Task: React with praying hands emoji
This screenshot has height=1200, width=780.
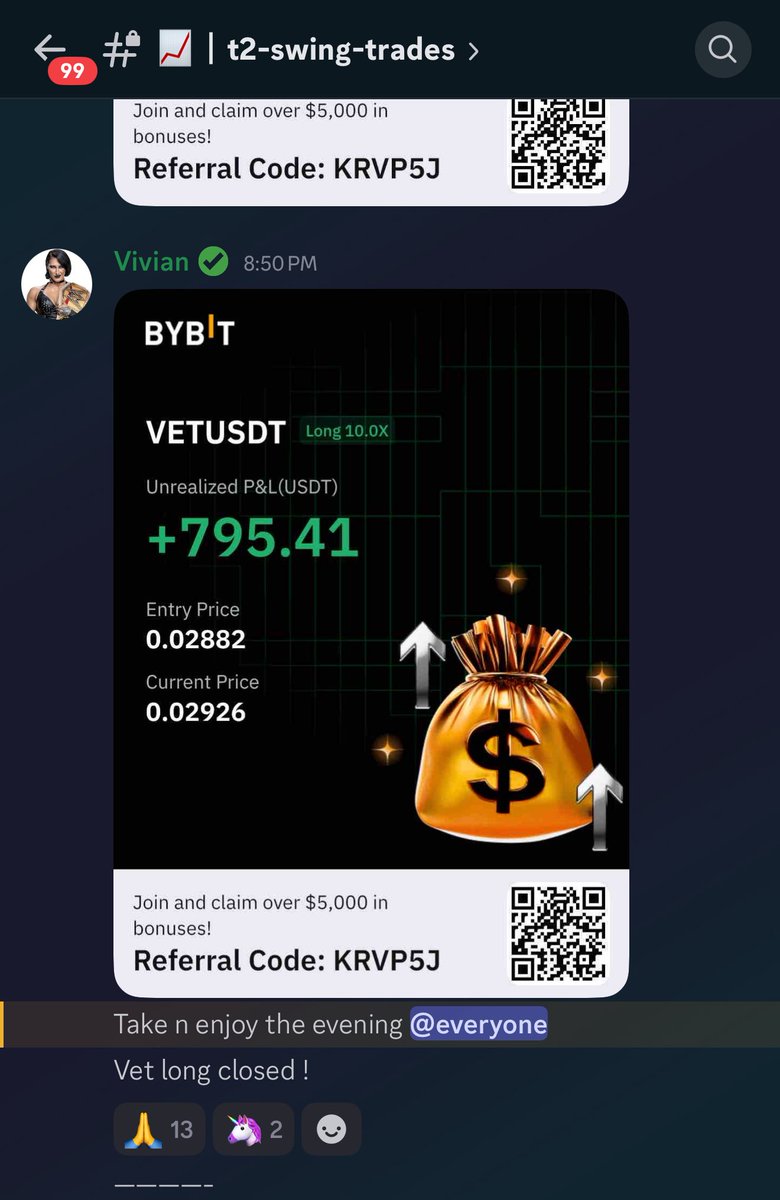Action: pos(159,1130)
